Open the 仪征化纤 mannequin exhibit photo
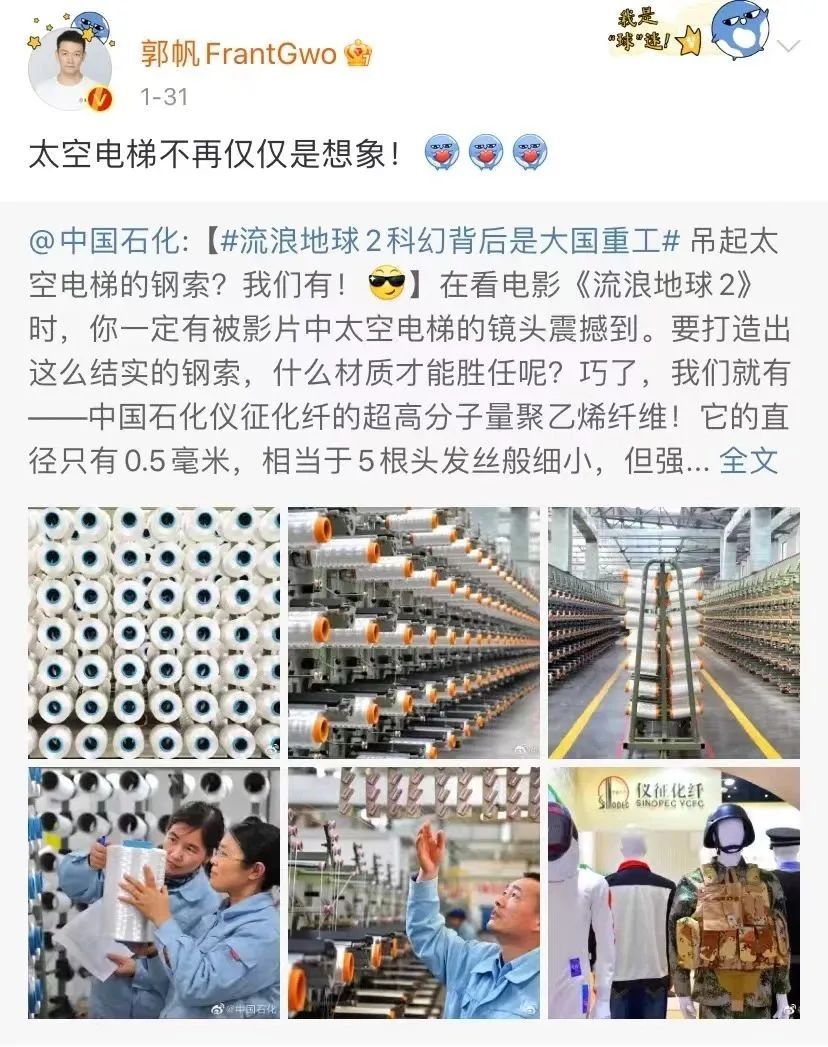The image size is (828, 1047). click(673, 892)
